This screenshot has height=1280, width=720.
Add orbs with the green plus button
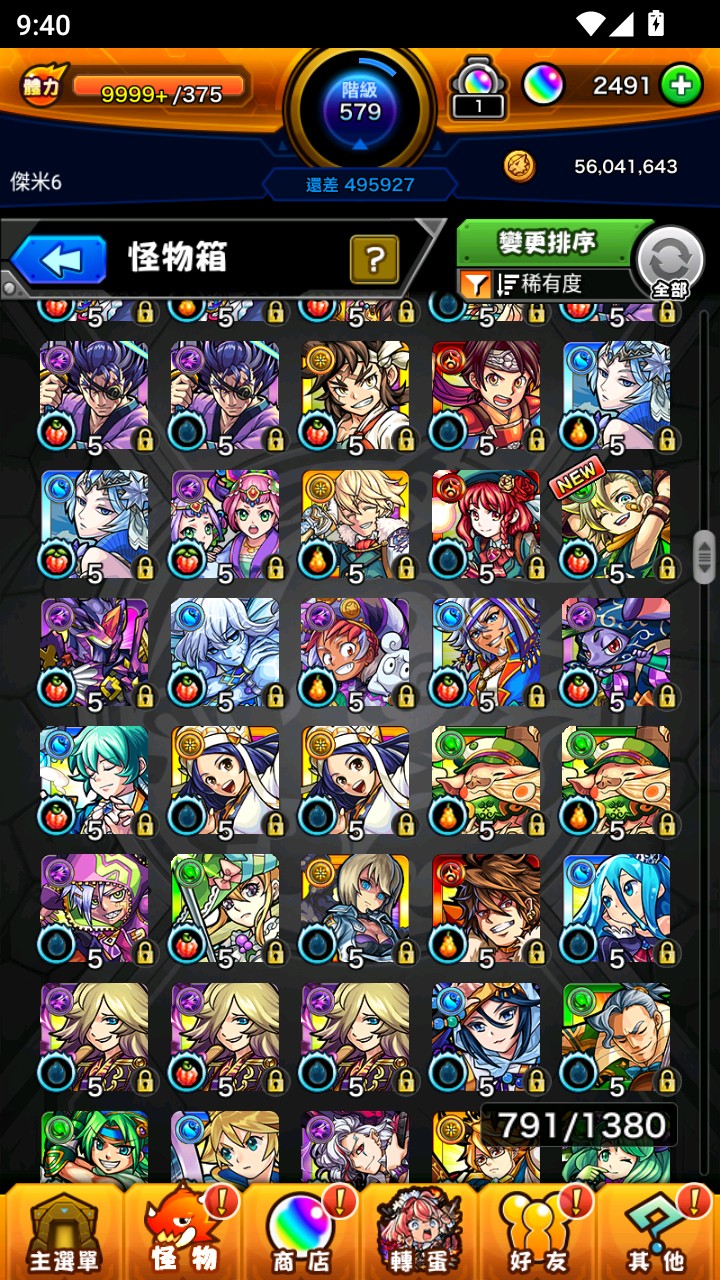click(680, 86)
